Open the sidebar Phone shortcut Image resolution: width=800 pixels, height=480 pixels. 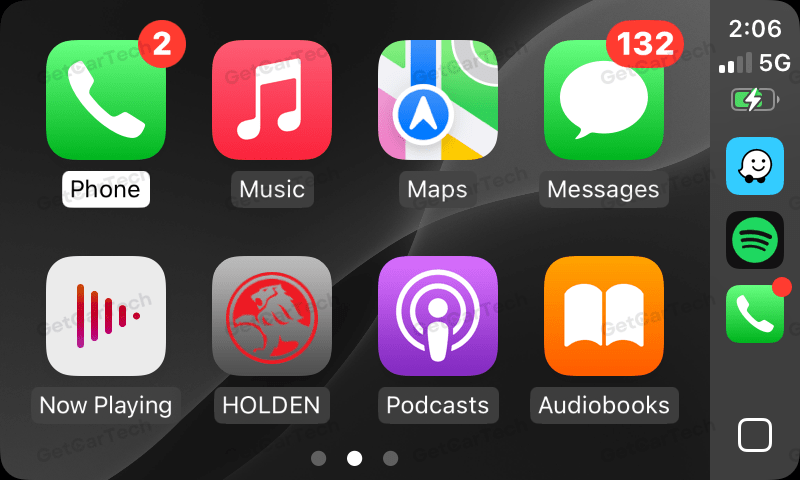pos(755,314)
